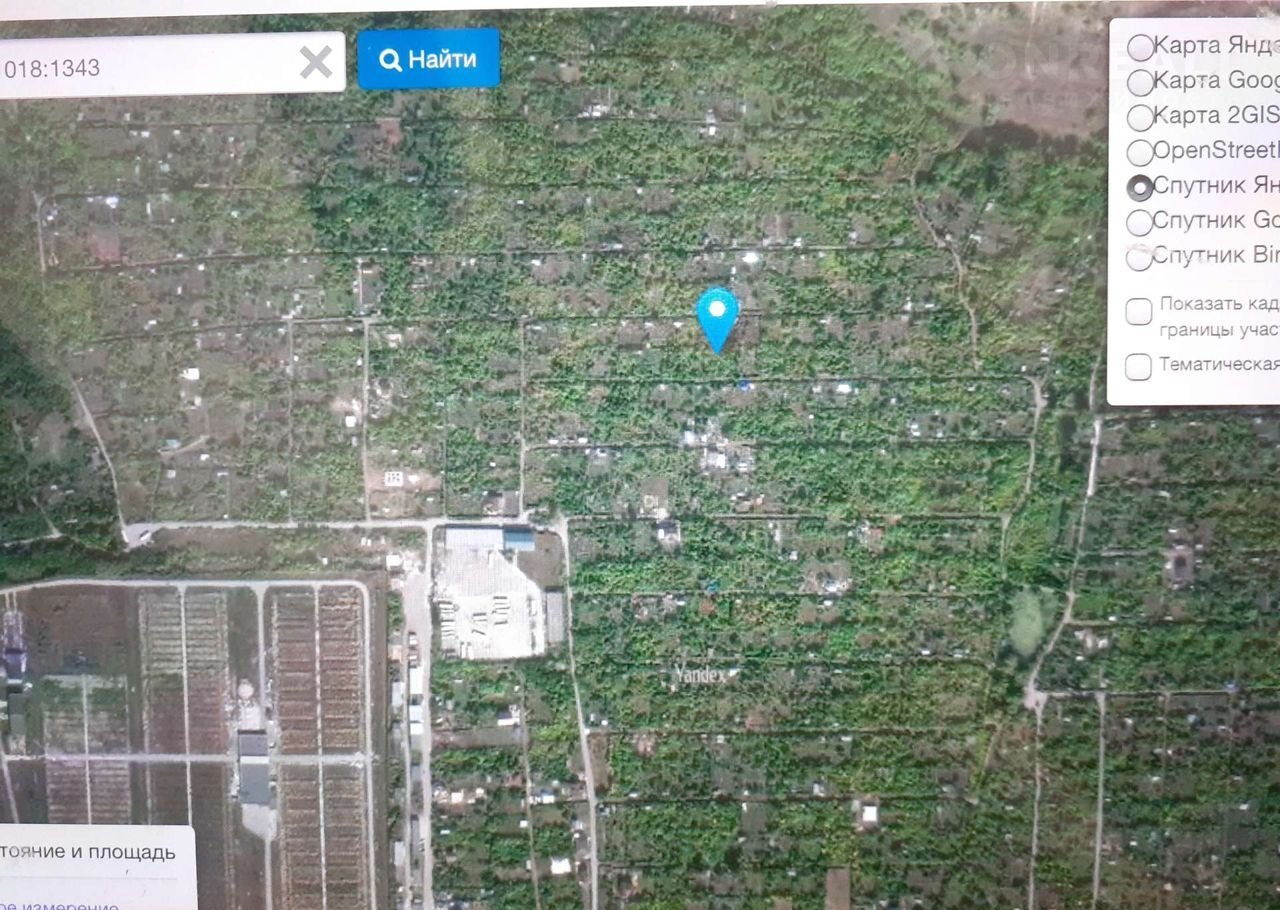This screenshot has height=910, width=1280.
Task: Clear the cadastral number search field
Action: (316, 63)
